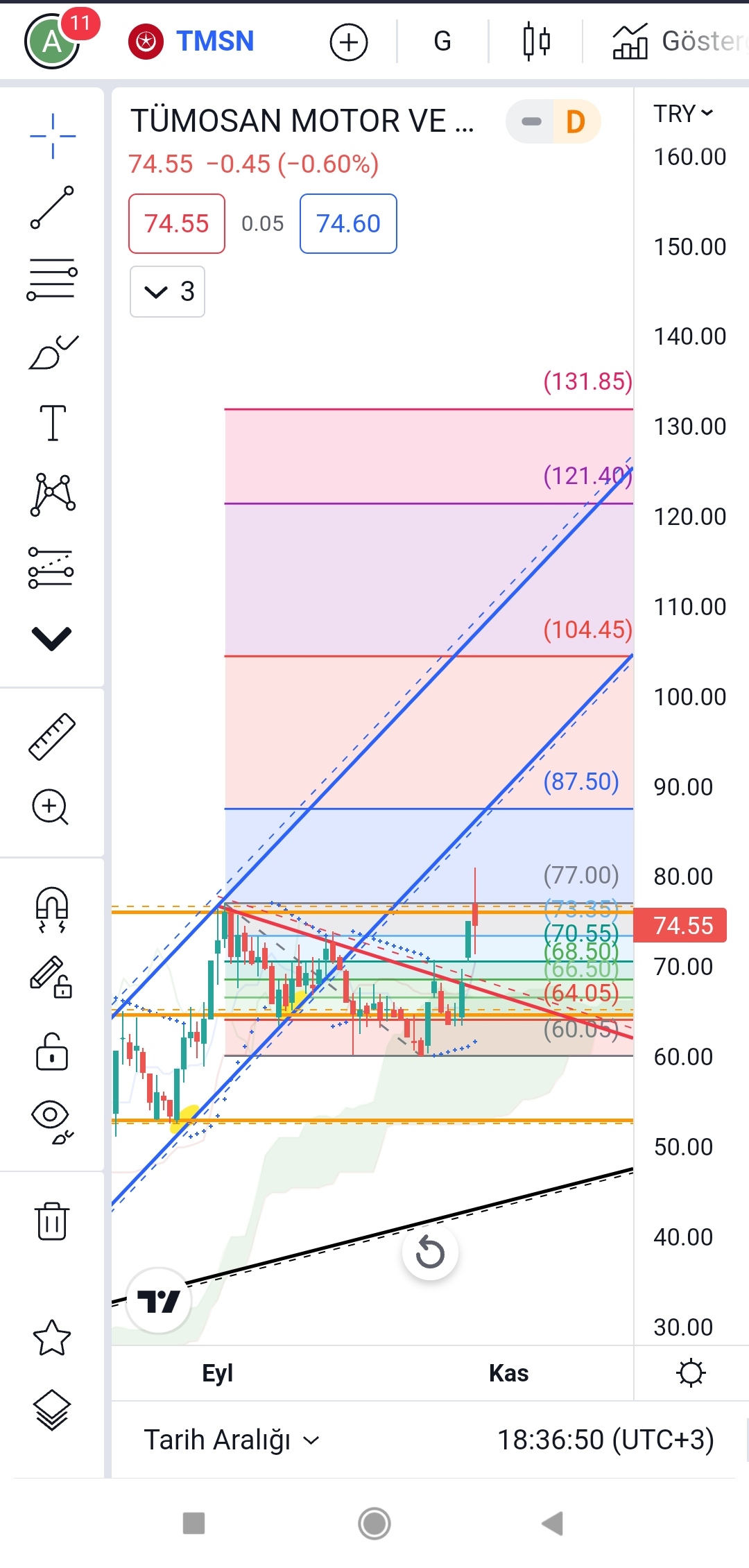
Task: Select the trend line drawing tool
Action: pos(52,207)
